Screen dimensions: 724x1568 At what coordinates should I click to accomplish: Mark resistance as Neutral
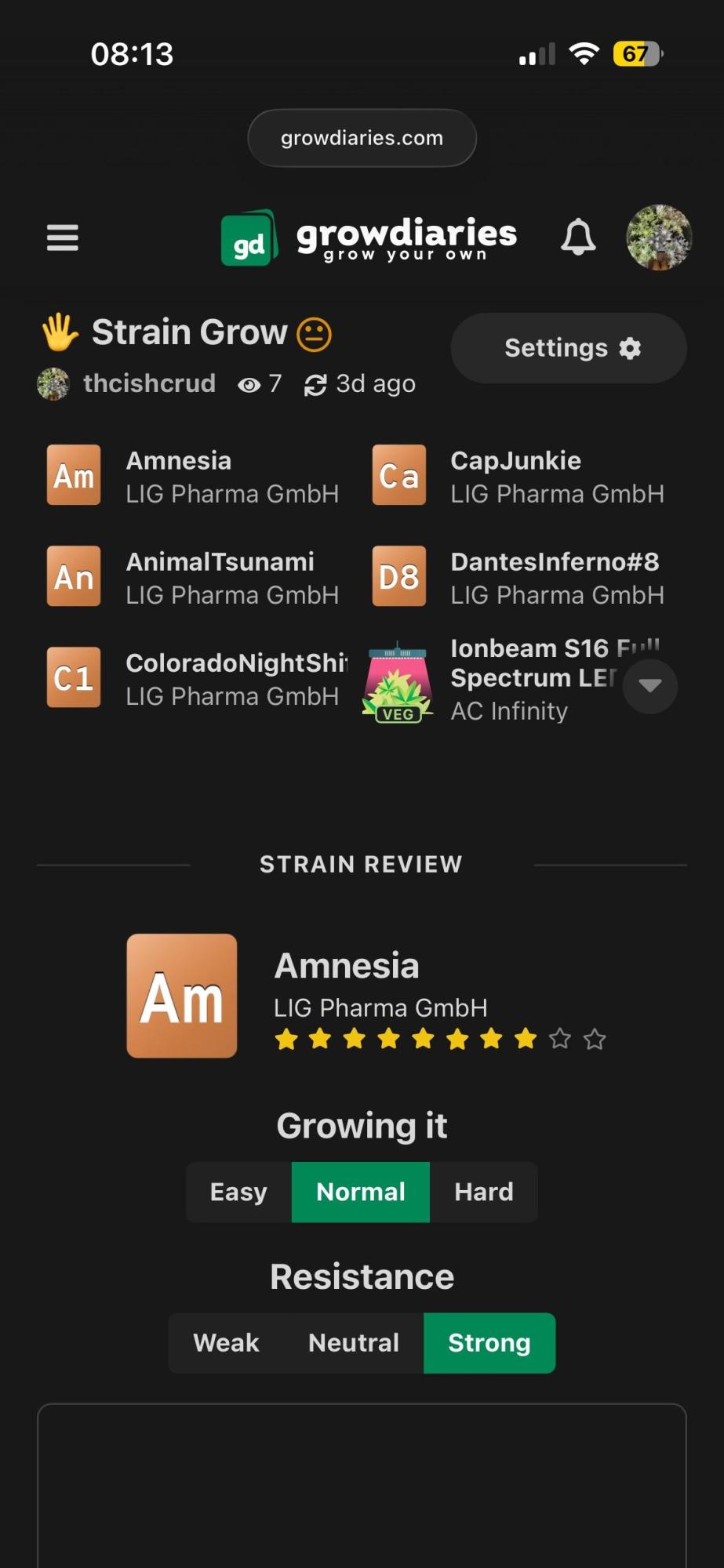click(x=354, y=1343)
